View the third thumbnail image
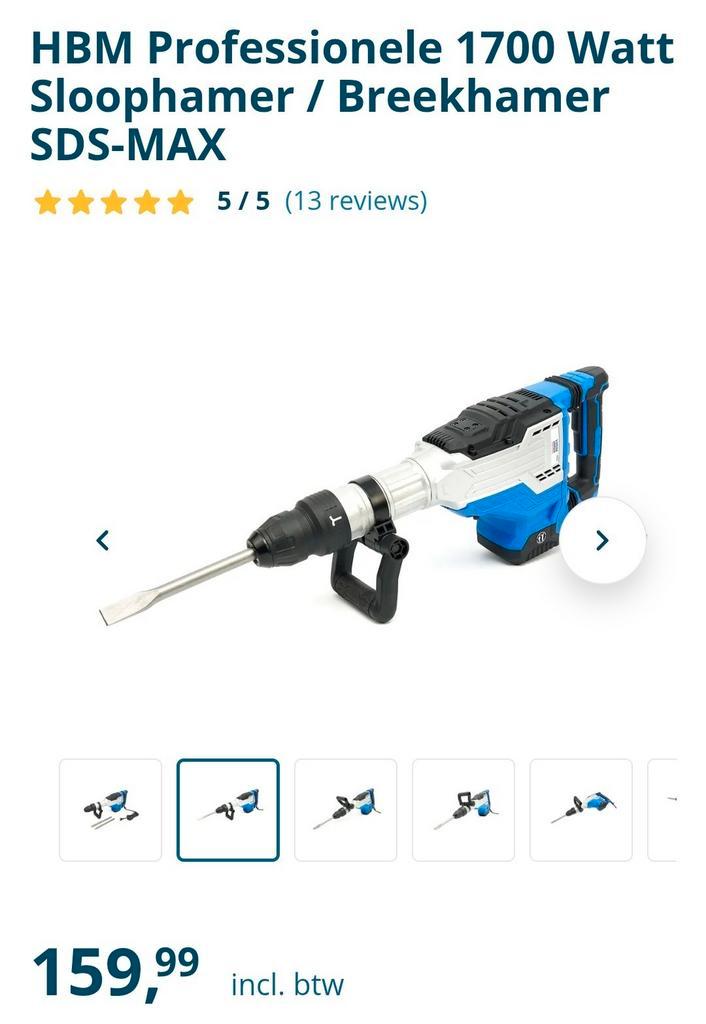 [345, 809]
